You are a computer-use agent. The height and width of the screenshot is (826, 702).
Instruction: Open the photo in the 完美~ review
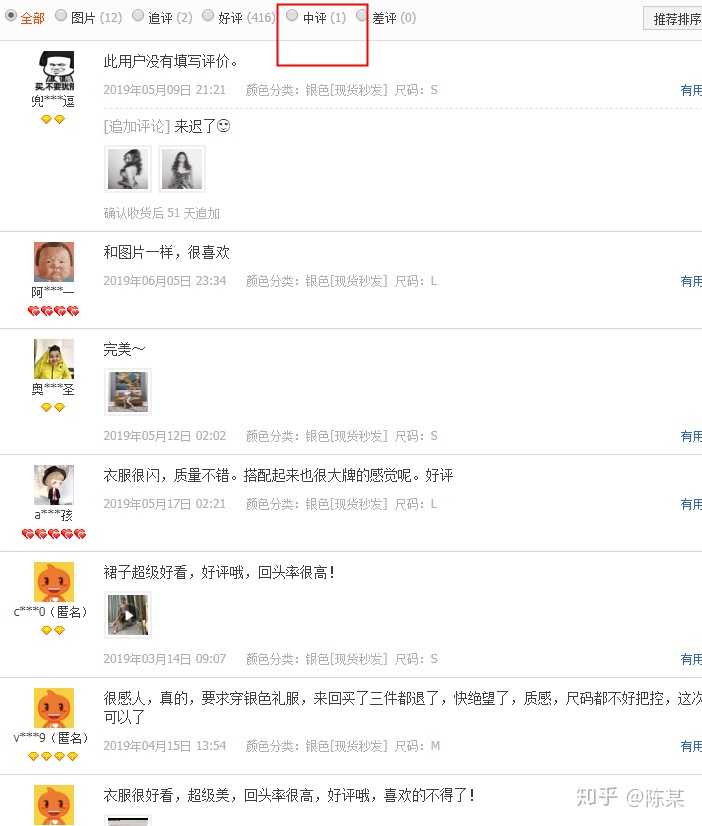[x=128, y=391]
